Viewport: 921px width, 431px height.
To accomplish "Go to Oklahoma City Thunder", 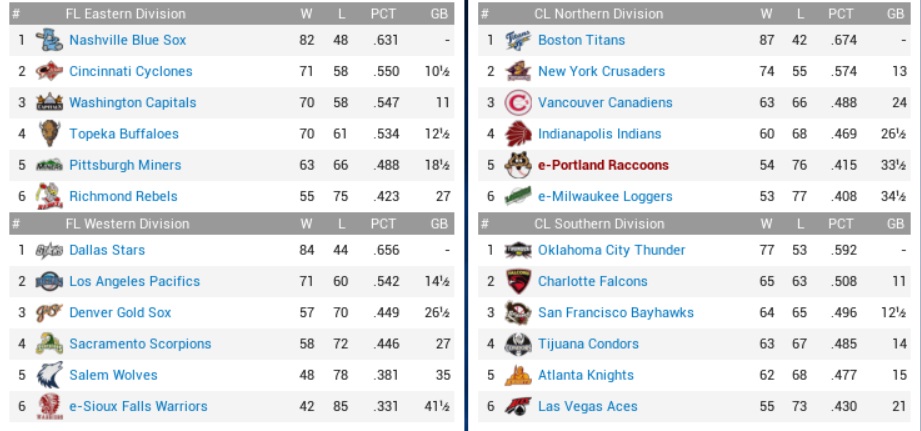I will (x=611, y=250).
